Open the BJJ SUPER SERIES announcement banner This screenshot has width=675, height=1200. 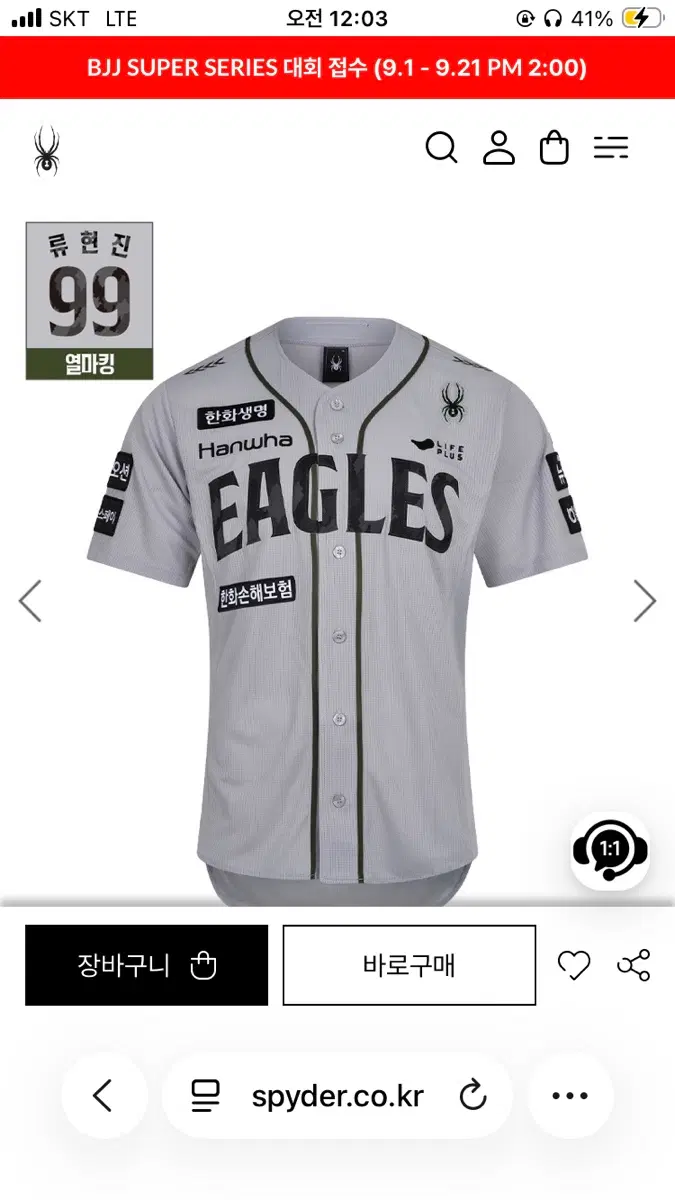[x=337, y=68]
